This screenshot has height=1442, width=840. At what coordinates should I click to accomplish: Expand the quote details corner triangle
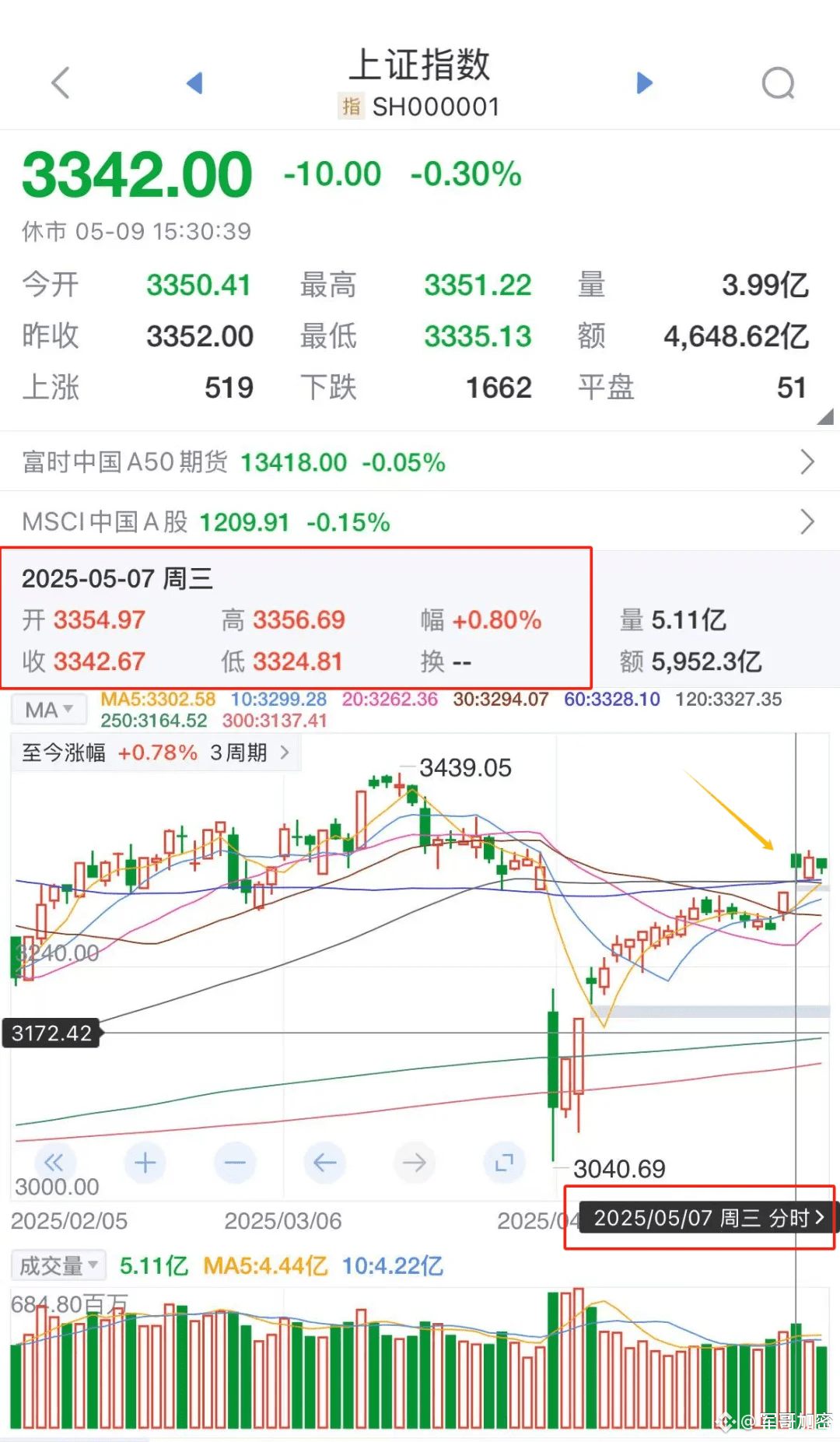tap(824, 418)
